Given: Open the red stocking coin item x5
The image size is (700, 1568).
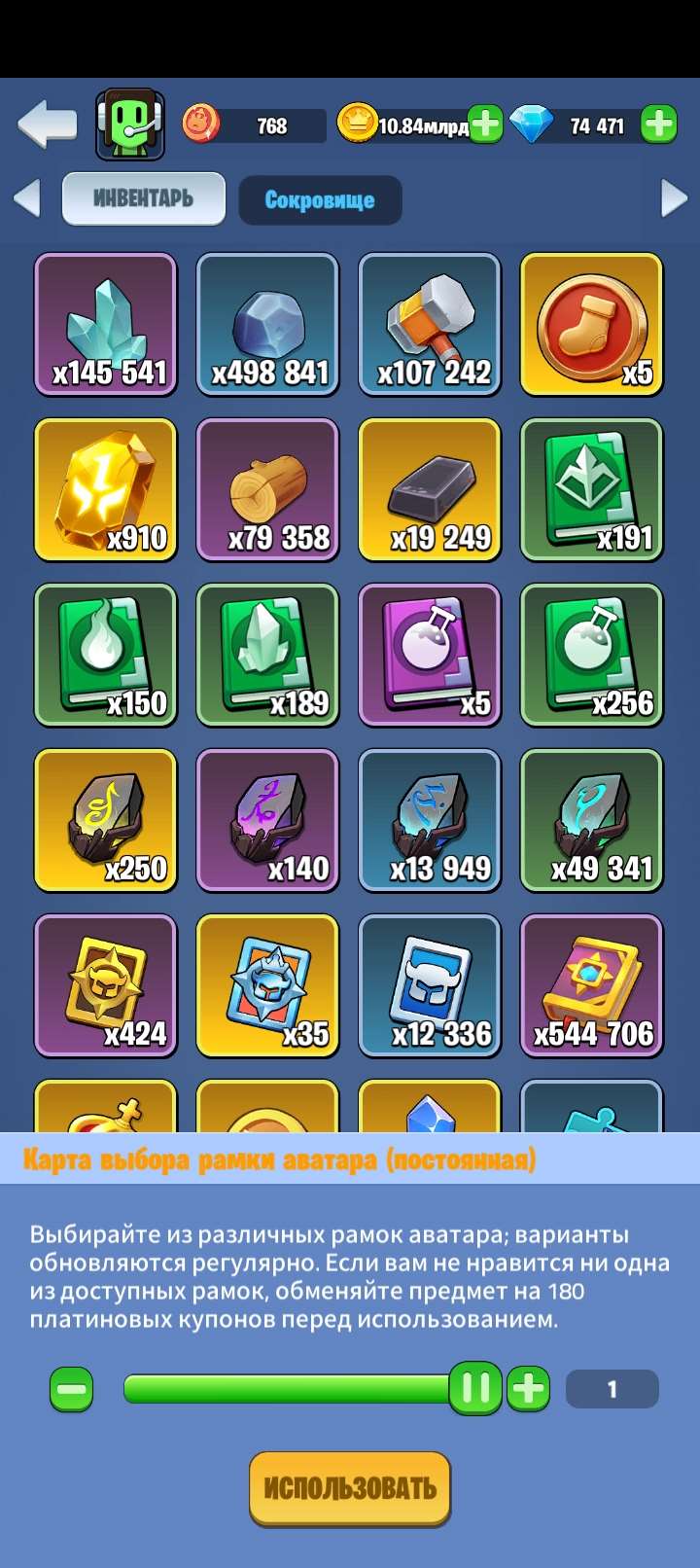Looking at the screenshot, I should coord(591,325).
